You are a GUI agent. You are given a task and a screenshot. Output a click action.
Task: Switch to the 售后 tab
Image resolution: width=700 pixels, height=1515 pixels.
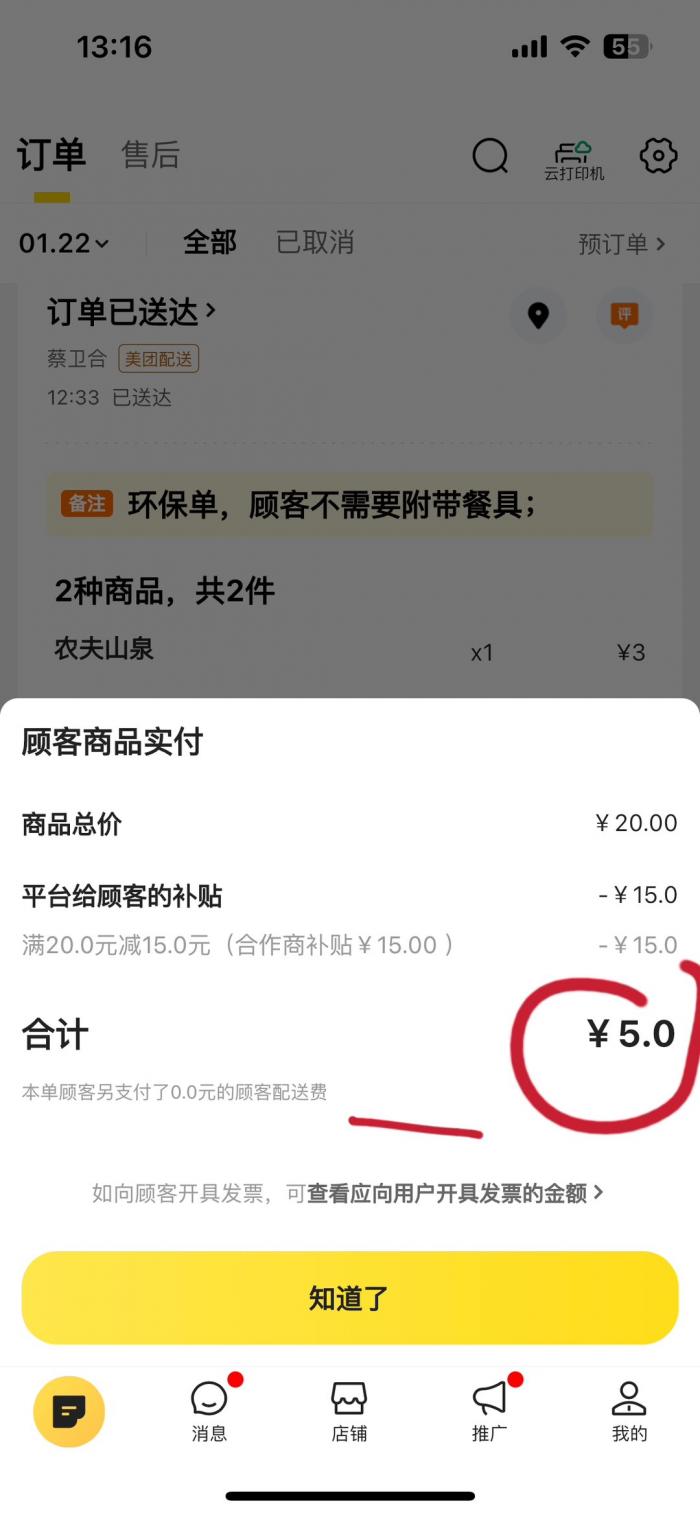(x=150, y=155)
